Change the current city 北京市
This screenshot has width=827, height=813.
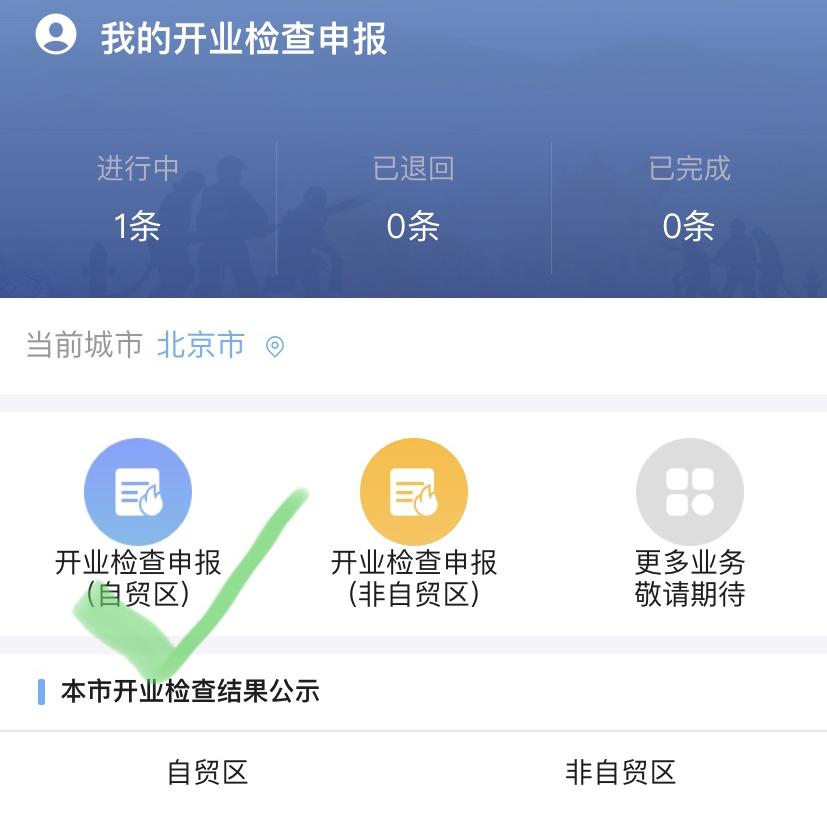click(x=202, y=346)
